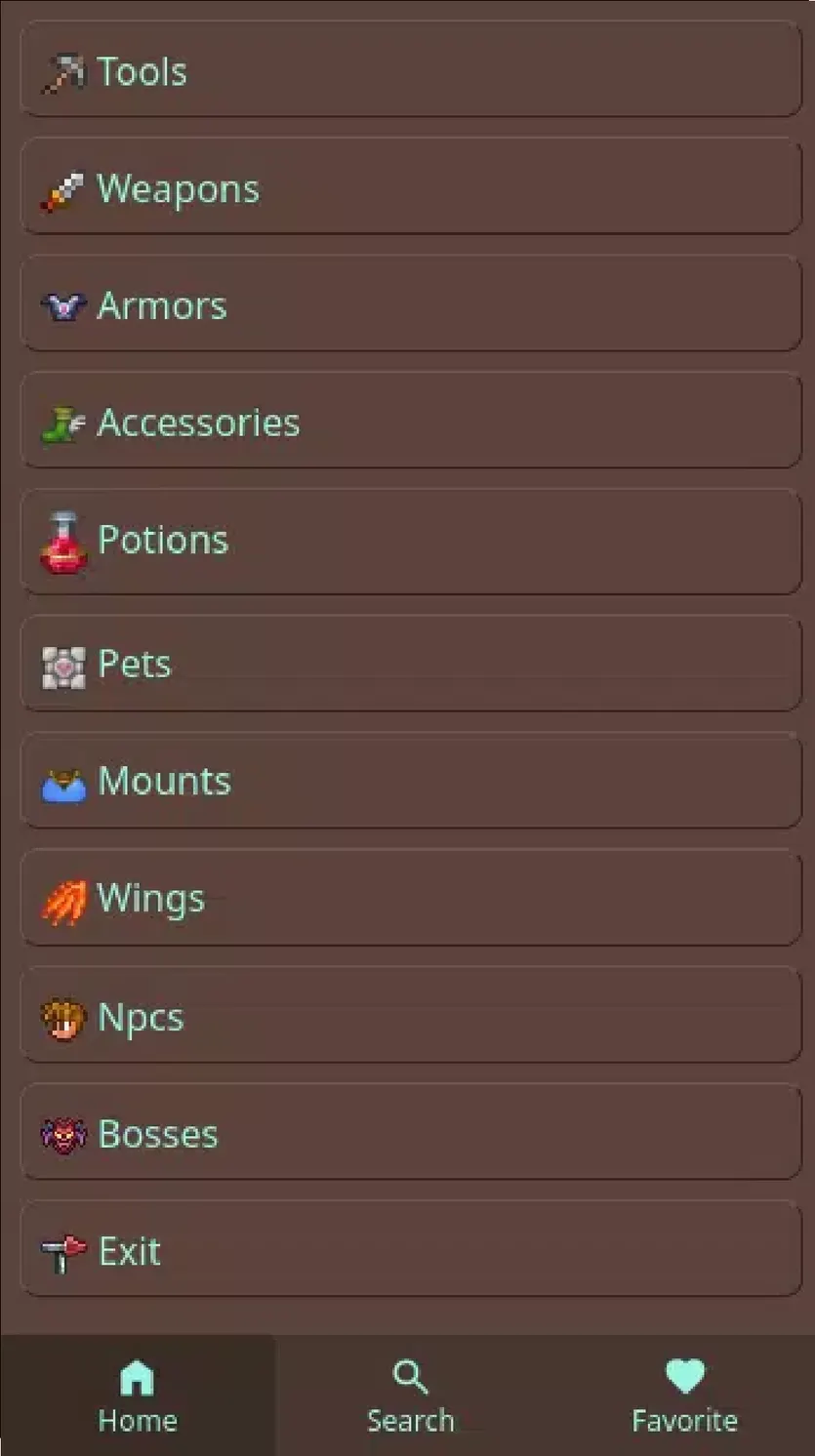Browse the Mounts category
This screenshot has width=815, height=1456.
click(x=411, y=781)
